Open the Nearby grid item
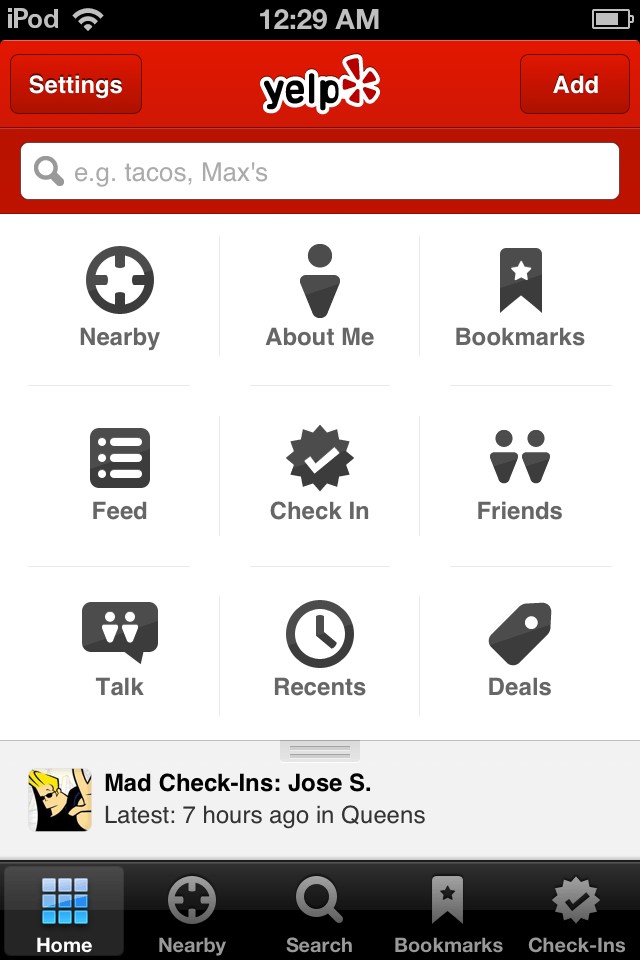 [120, 297]
